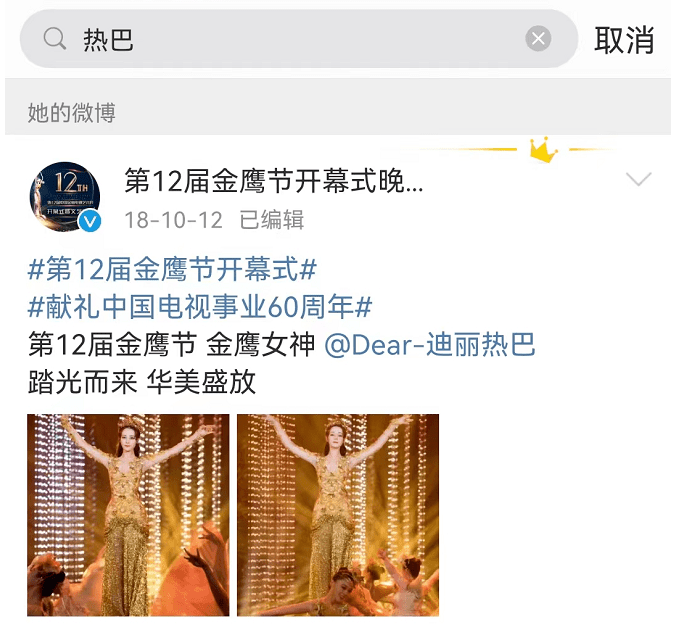Open the 第12届金鹰节开幕式晚 account avatar
This screenshot has height=629, width=700.
click(65, 194)
